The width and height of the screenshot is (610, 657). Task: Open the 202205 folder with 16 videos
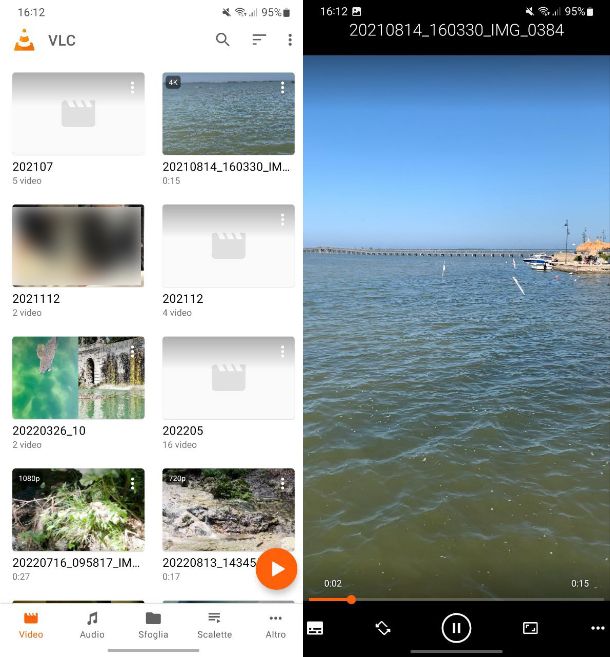pos(228,377)
